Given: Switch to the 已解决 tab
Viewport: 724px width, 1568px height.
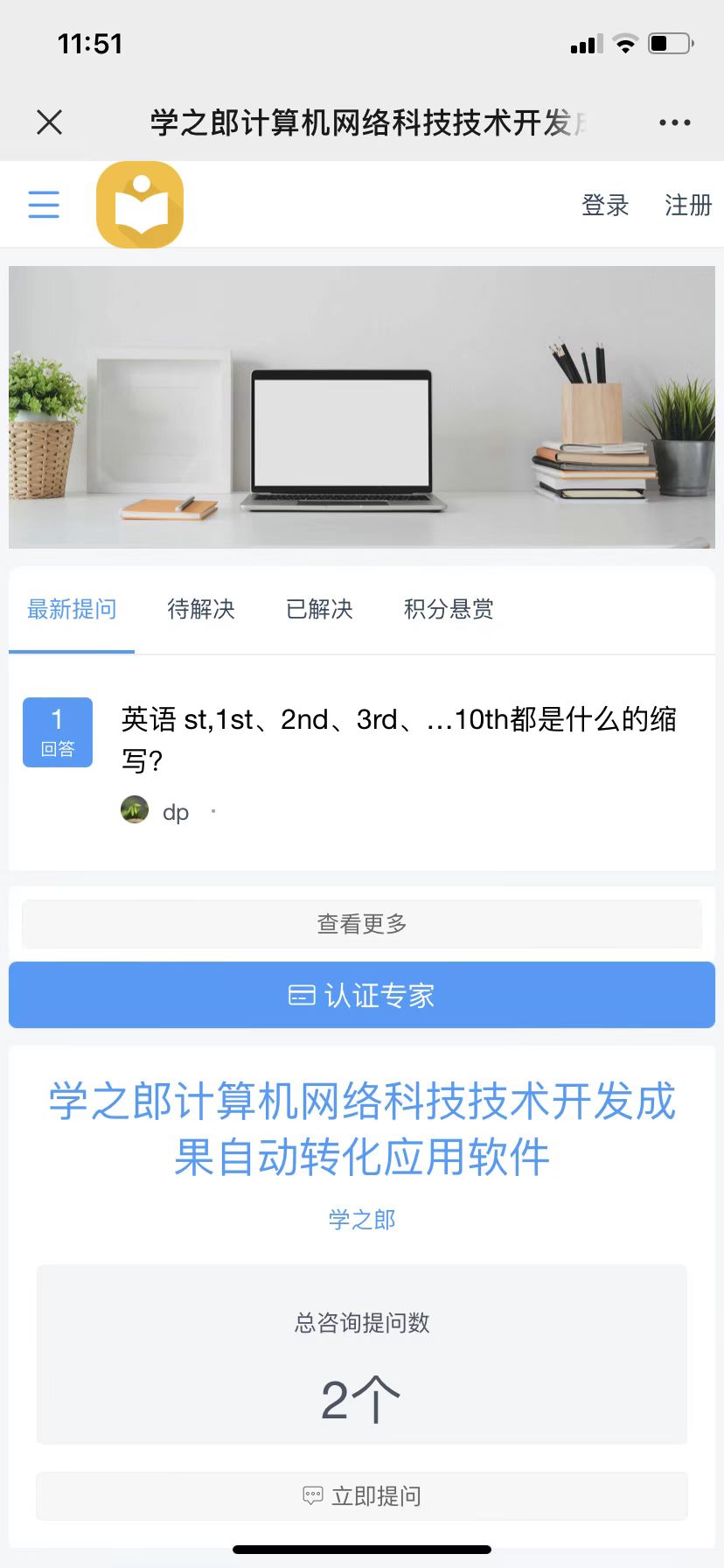Looking at the screenshot, I should 317,610.
